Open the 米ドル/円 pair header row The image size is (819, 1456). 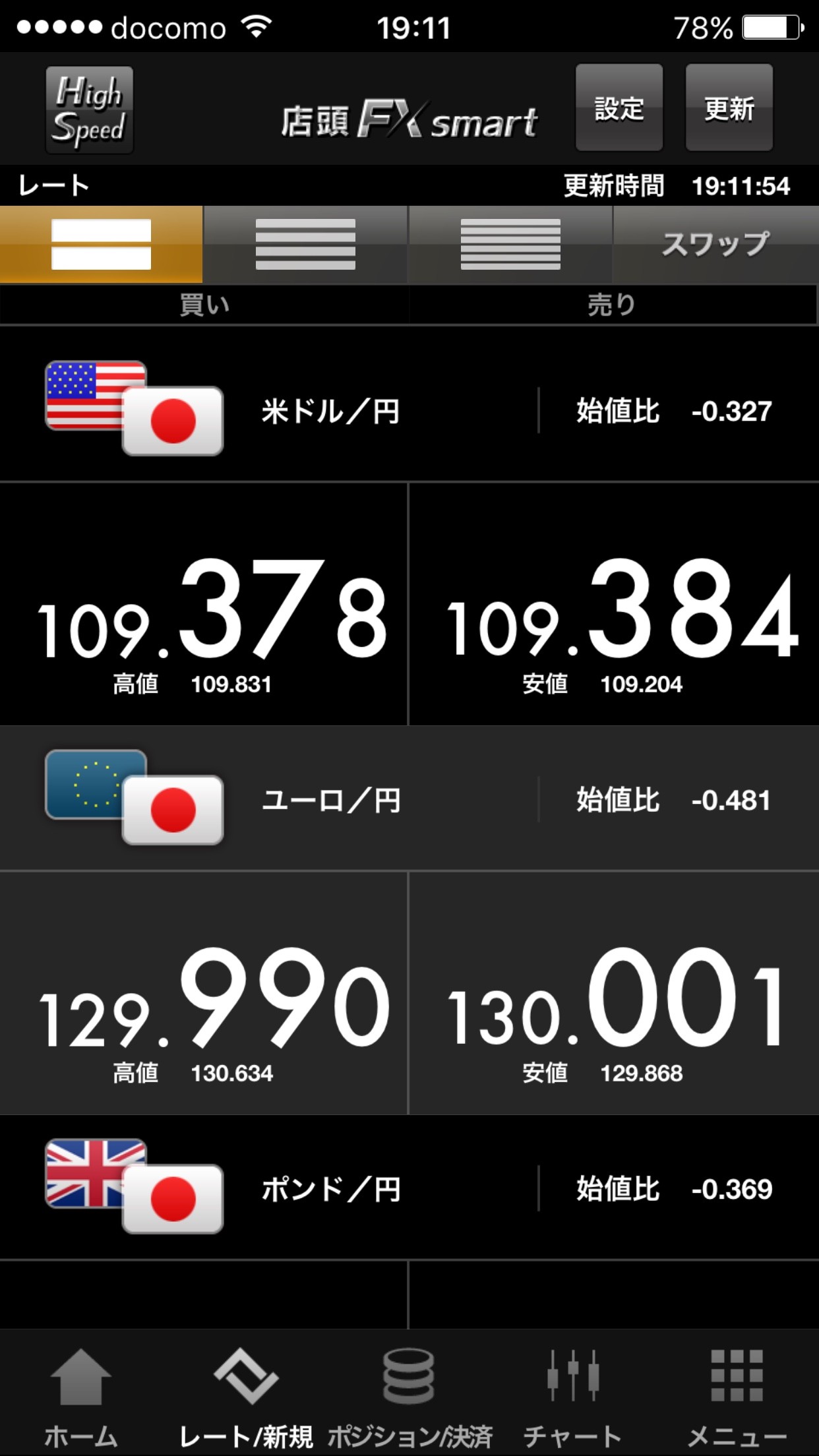409,409
